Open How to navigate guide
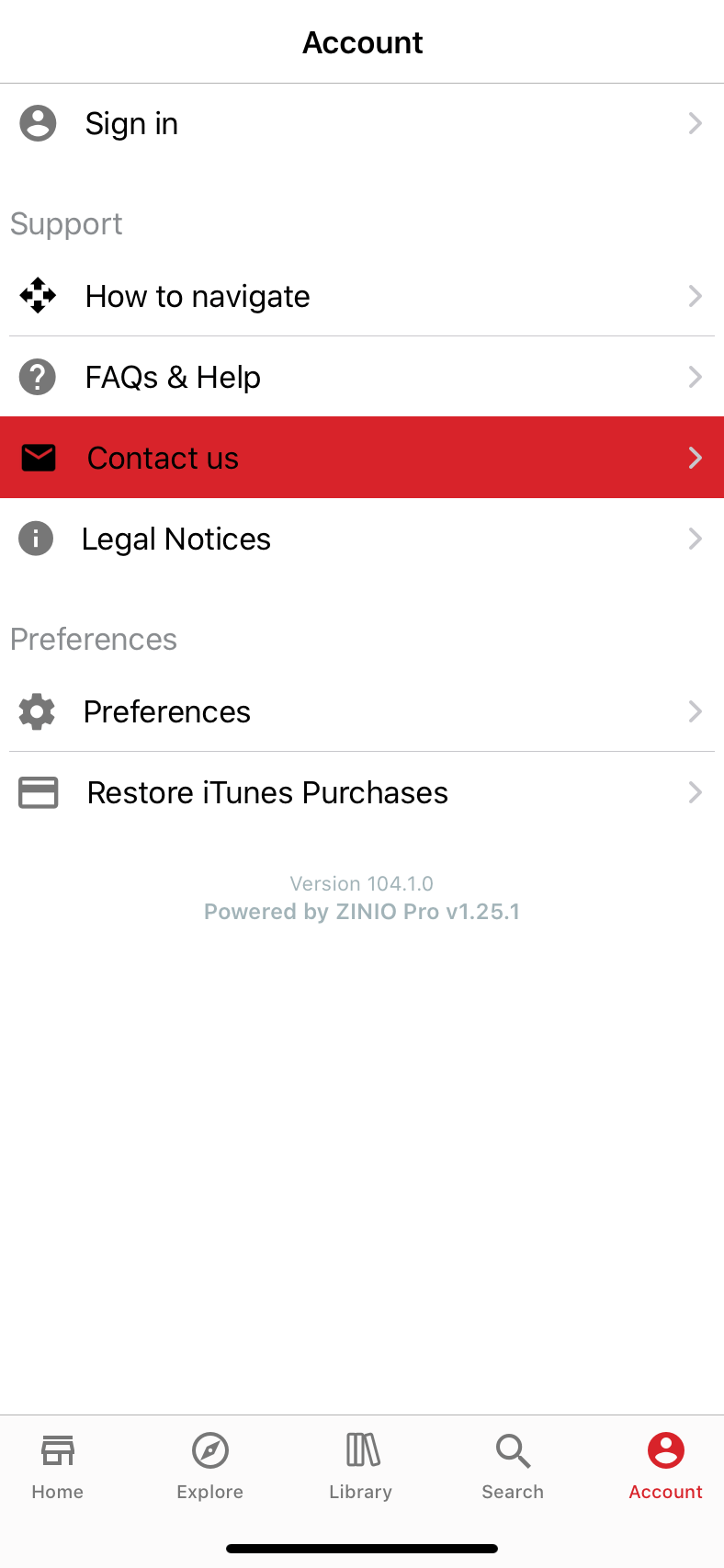Screen dimensions: 724x1568 [362, 296]
